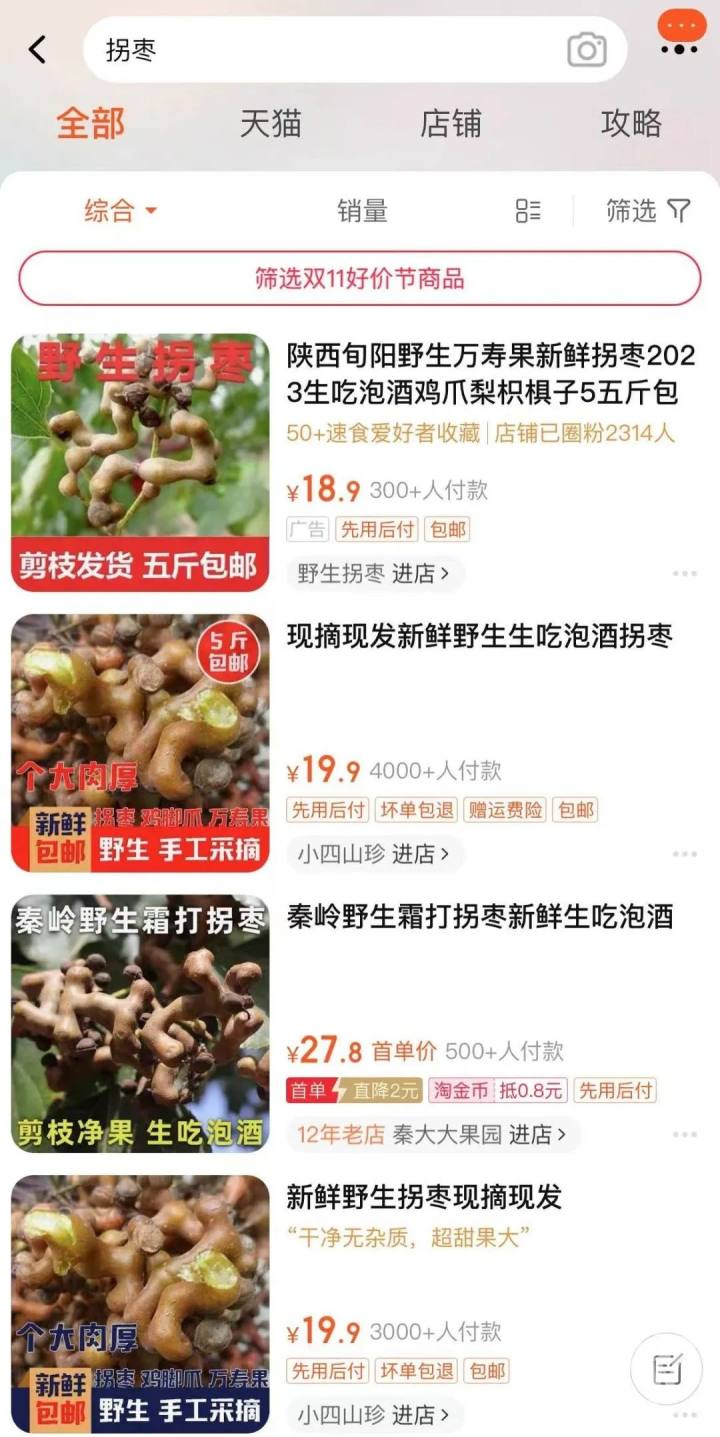Toggle list/grid layout view

(x=528, y=211)
